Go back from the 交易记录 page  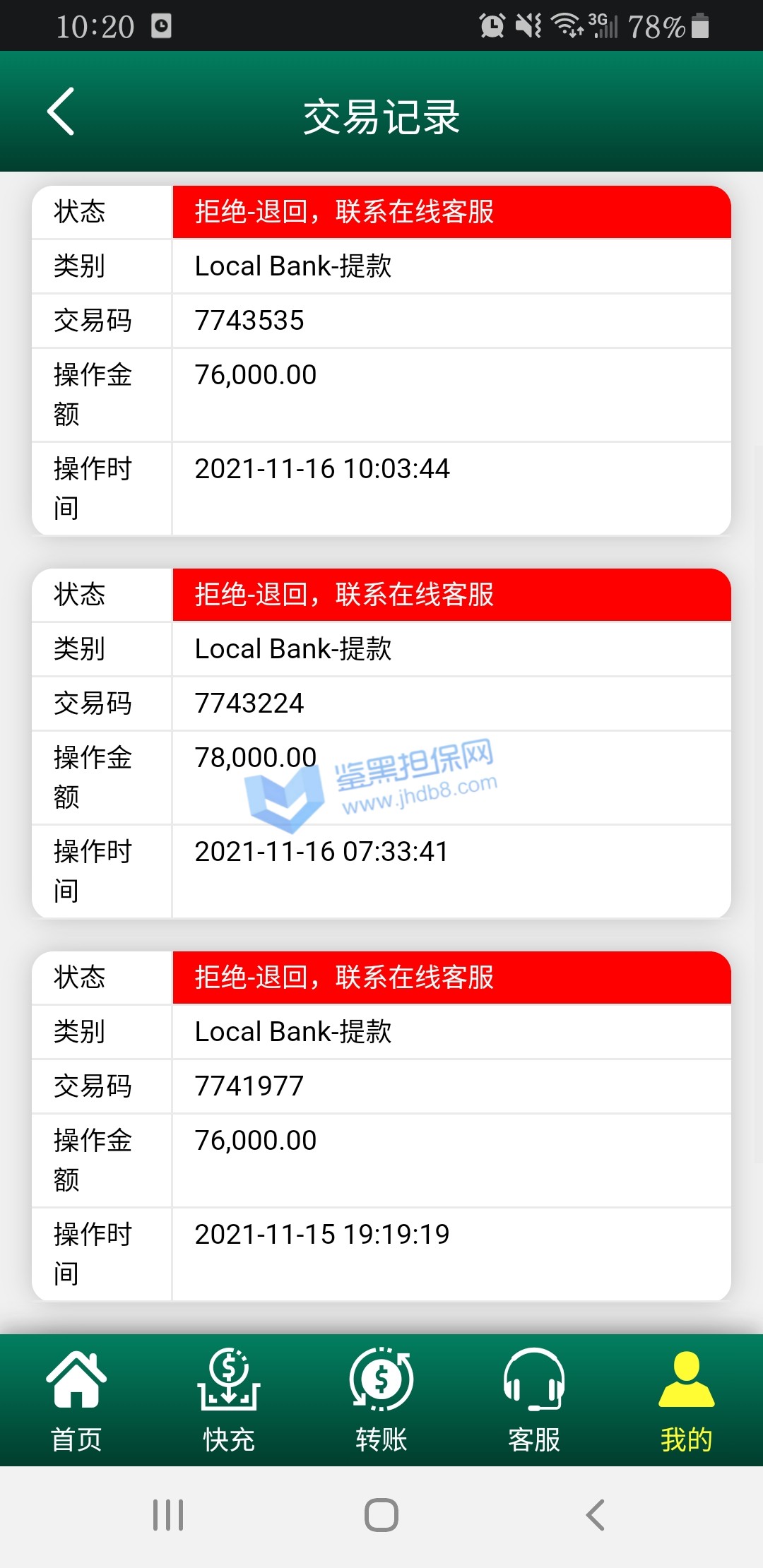coord(61,112)
